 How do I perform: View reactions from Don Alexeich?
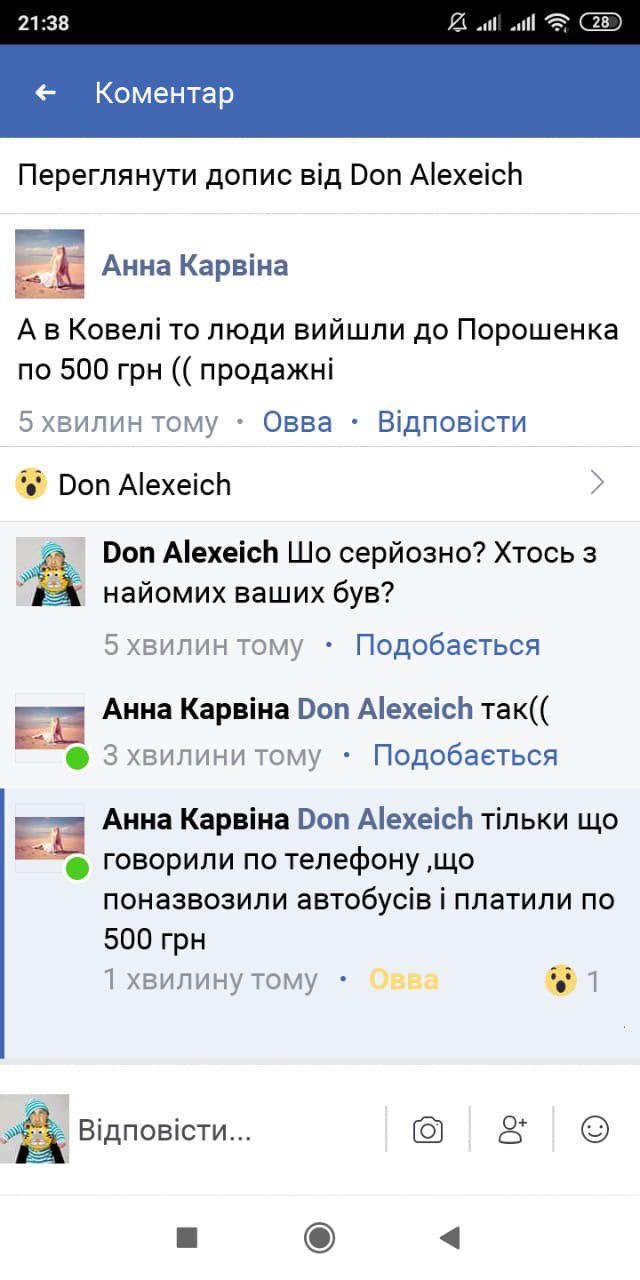click(310, 484)
